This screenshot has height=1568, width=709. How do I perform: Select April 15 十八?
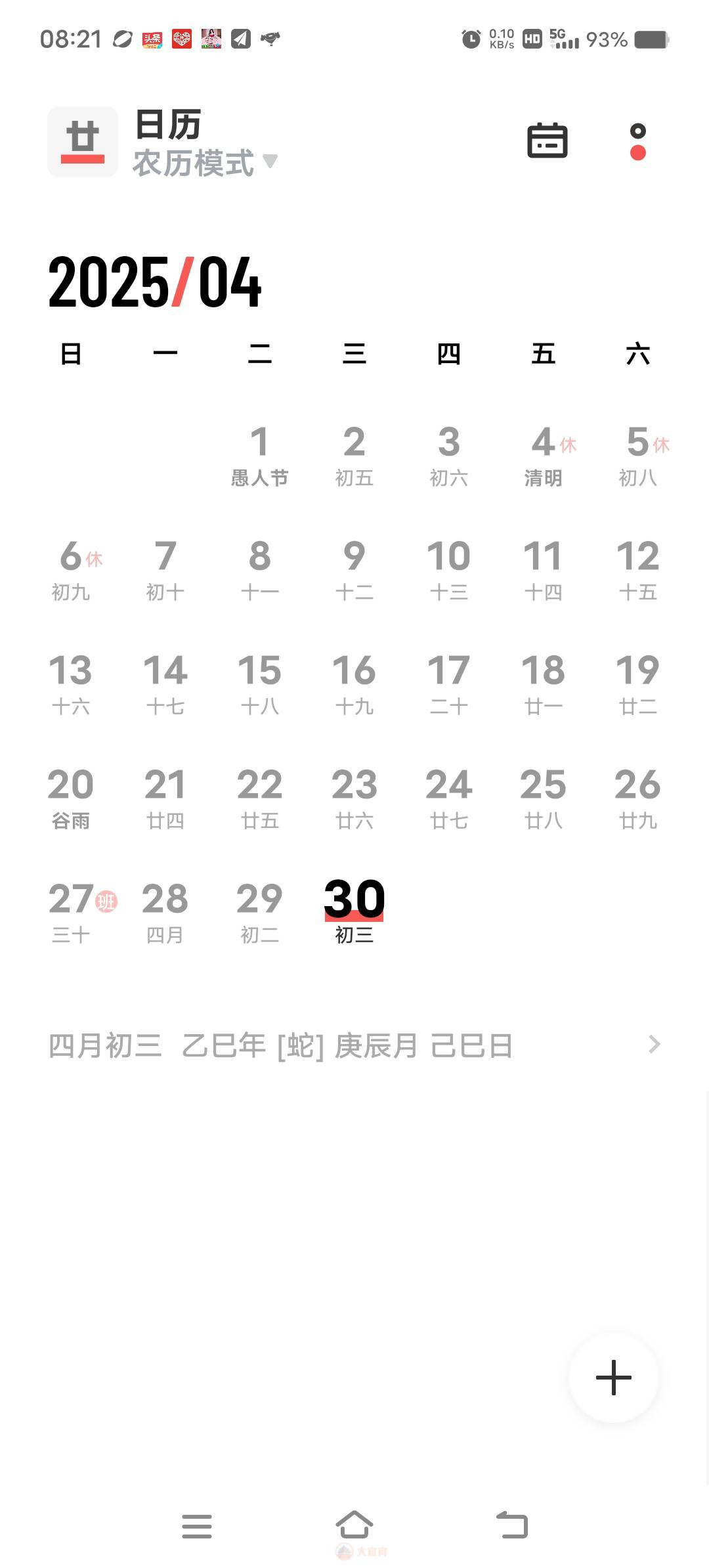[260, 684]
